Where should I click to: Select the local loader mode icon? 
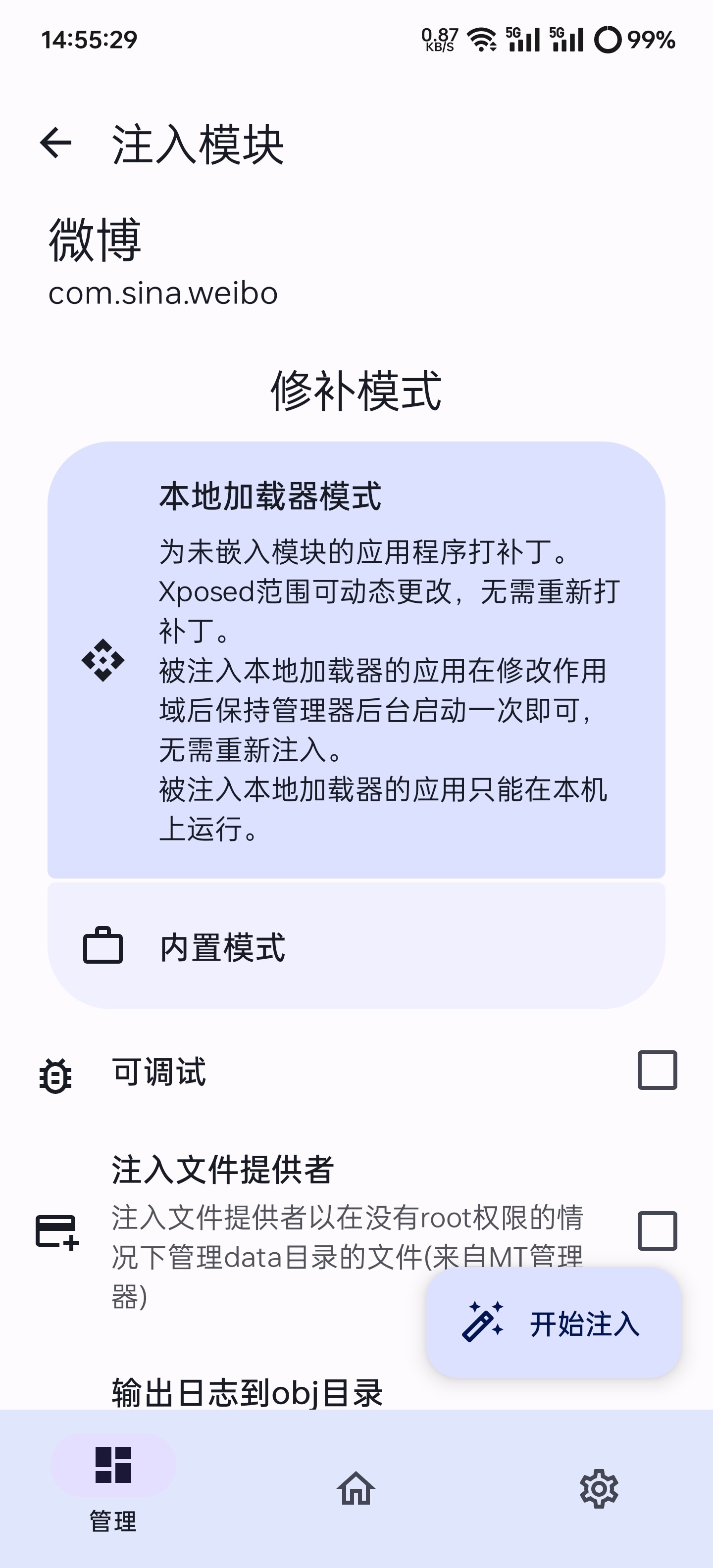tap(102, 660)
